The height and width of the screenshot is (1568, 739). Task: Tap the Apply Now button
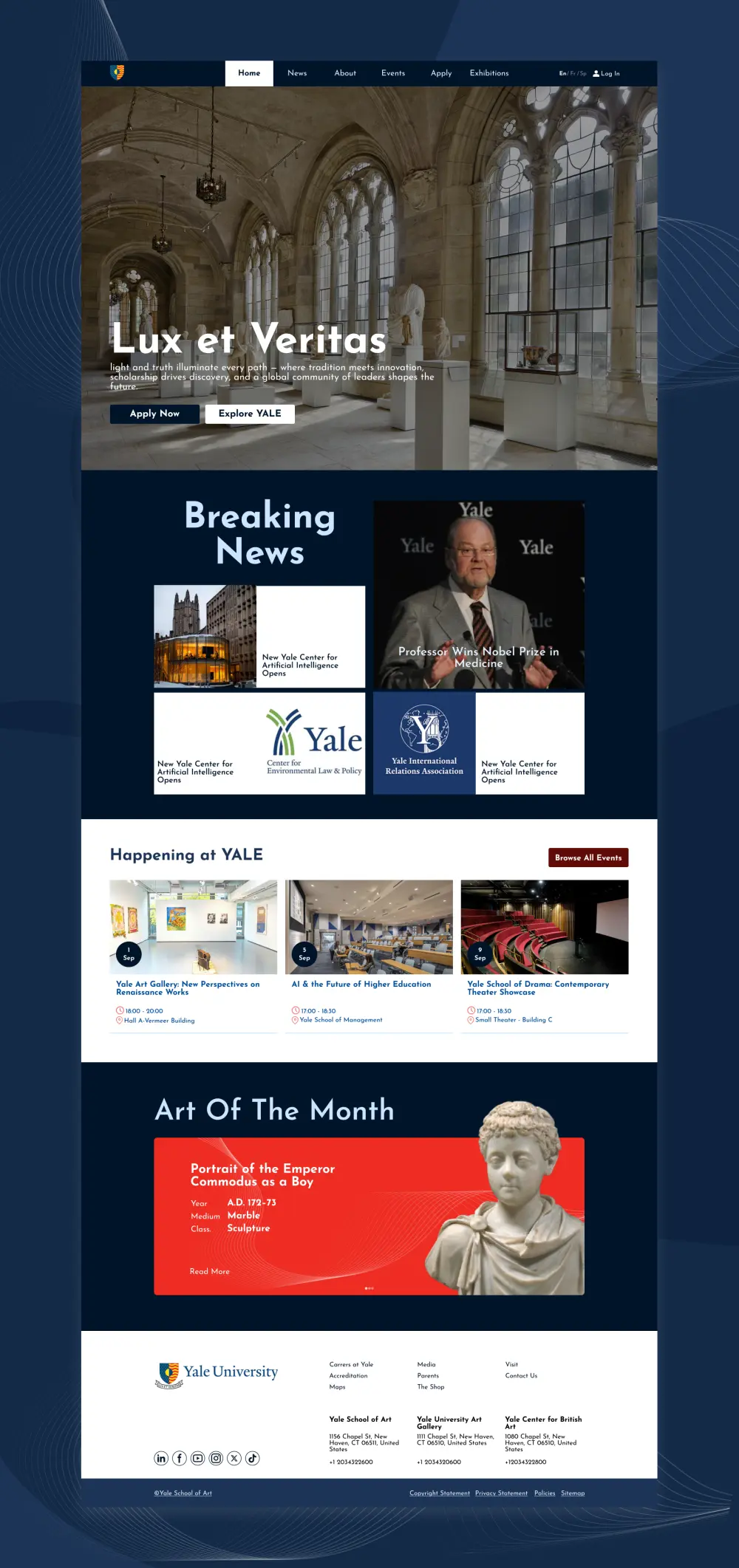(154, 414)
